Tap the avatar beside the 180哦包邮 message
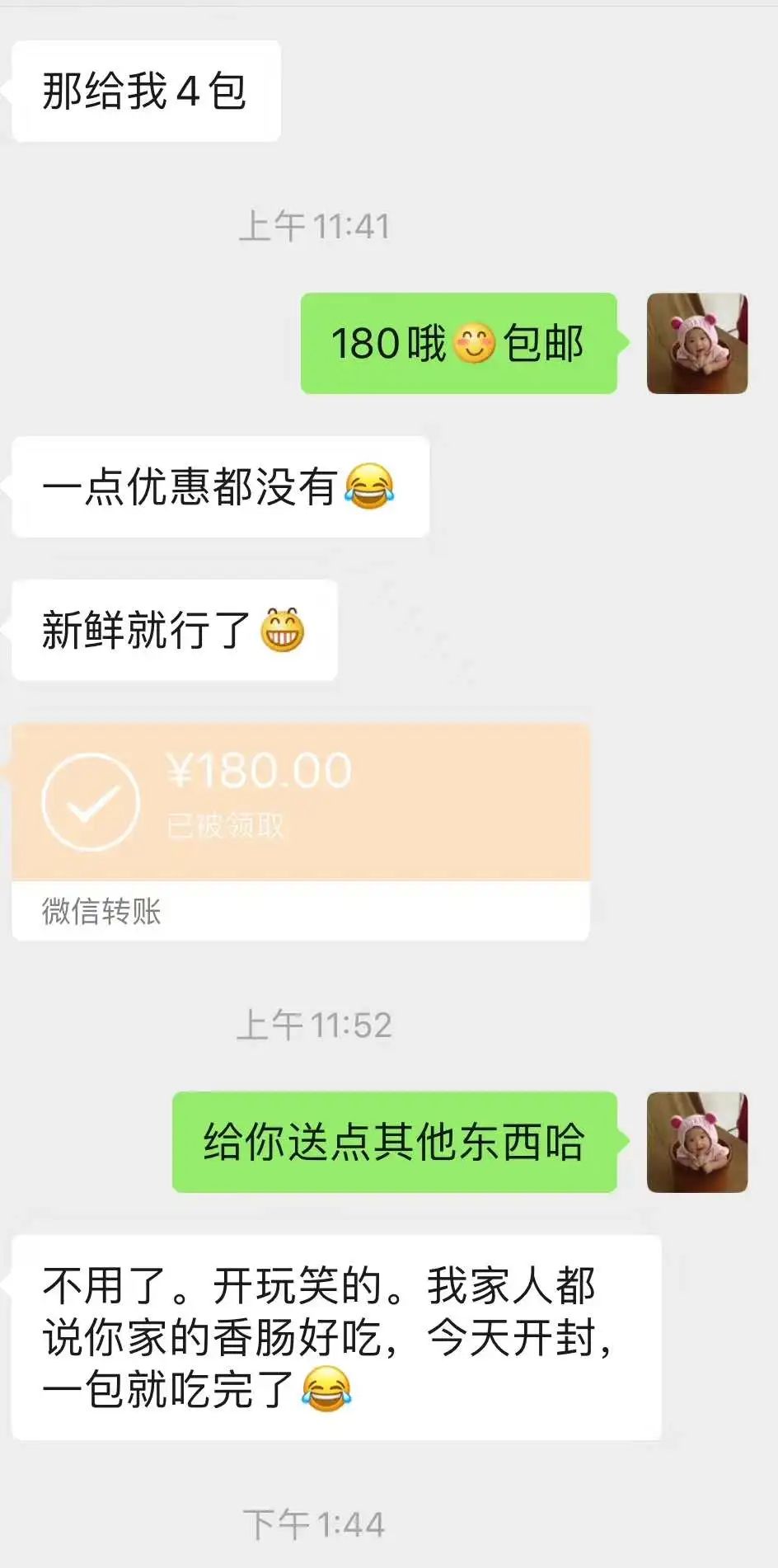 pyautogui.click(x=697, y=343)
